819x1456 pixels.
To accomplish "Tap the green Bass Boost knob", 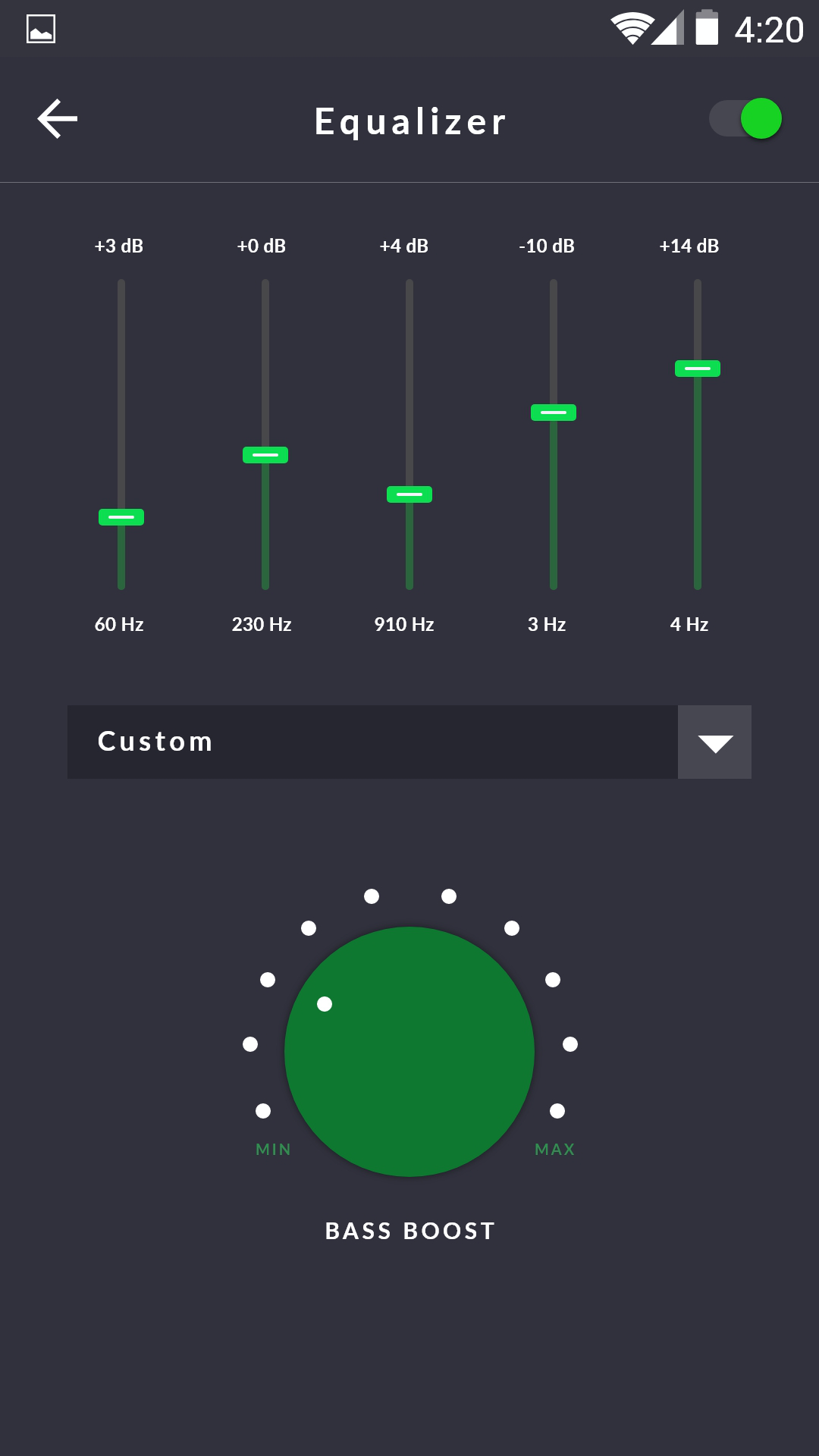I will (x=409, y=1052).
